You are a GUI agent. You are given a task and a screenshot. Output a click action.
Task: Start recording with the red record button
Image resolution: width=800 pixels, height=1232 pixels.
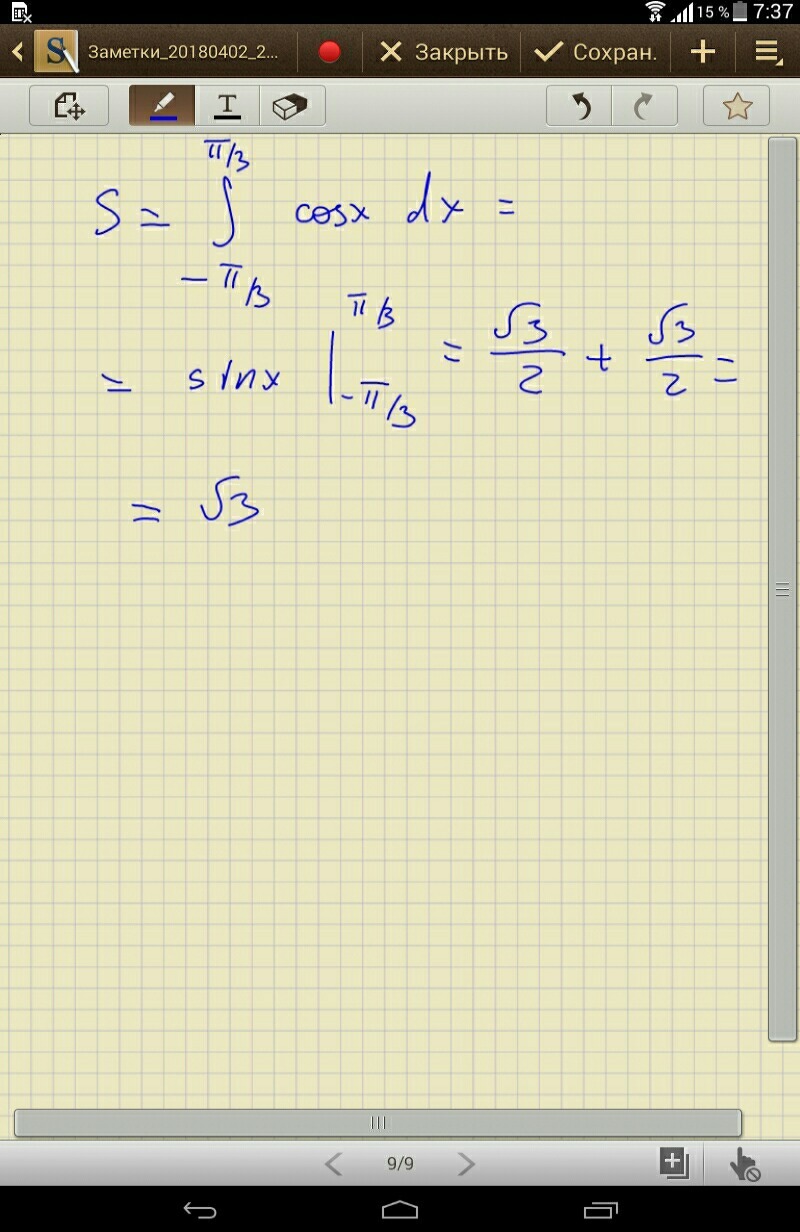(329, 52)
